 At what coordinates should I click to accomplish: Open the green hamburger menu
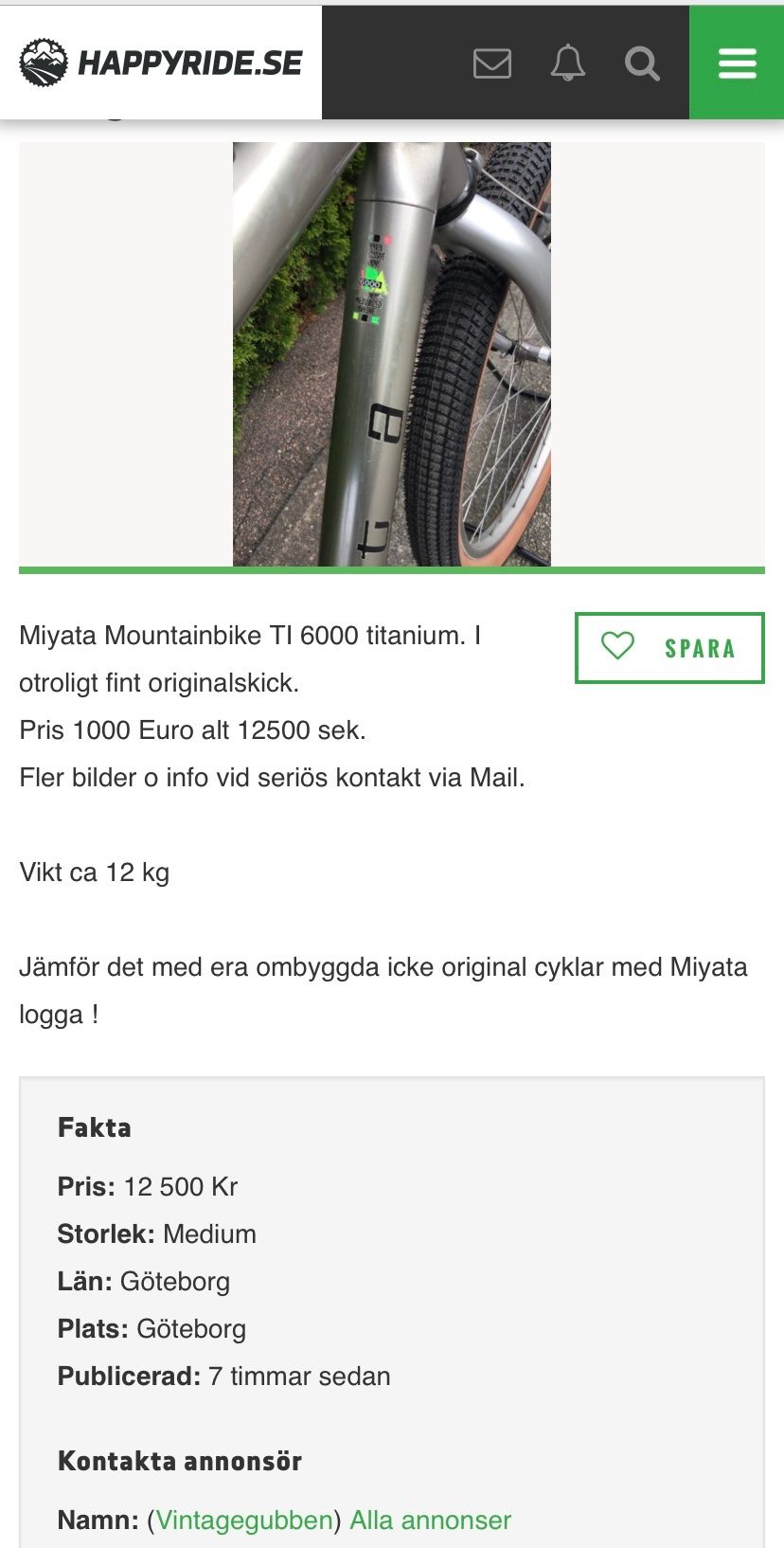737,63
